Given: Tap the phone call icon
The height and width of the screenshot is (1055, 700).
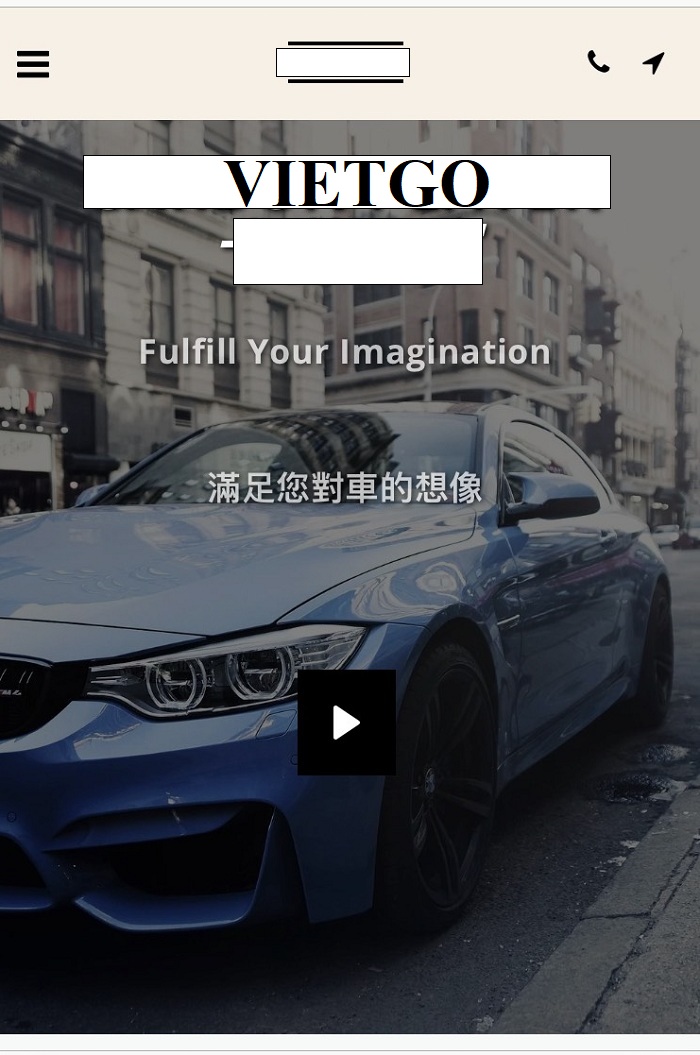Looking at the screenshot, I should click(x=598, y=62).
